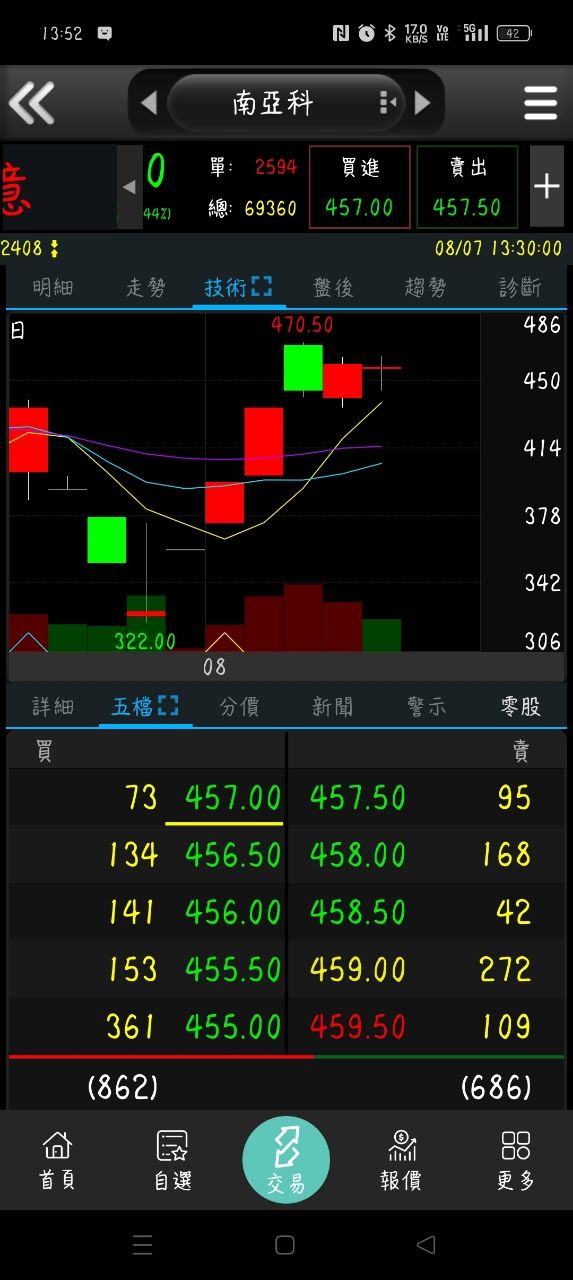Open the 診斷 tab

tap(520, 288)
